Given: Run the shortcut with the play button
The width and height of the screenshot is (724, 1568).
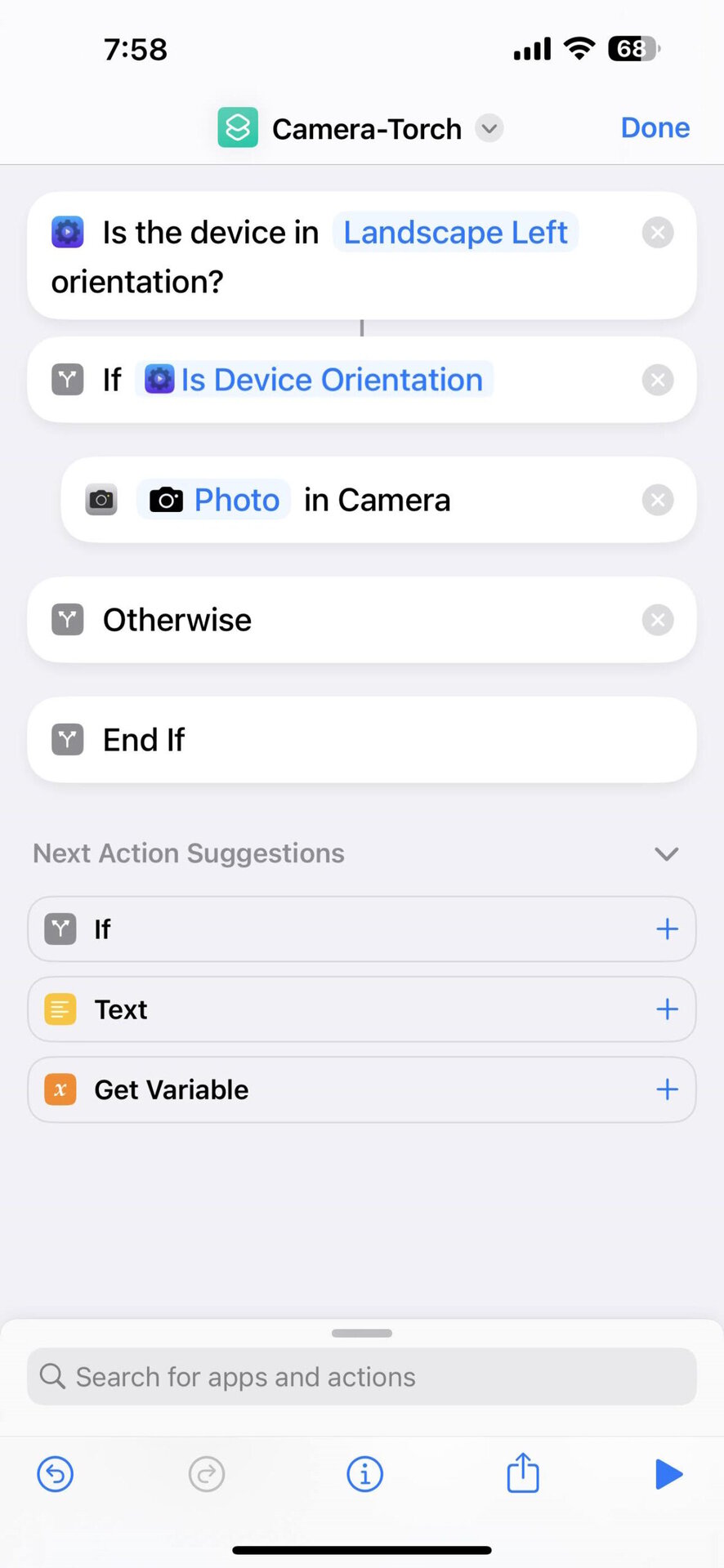Looking at the screenshot, I should coord(668,1474).
